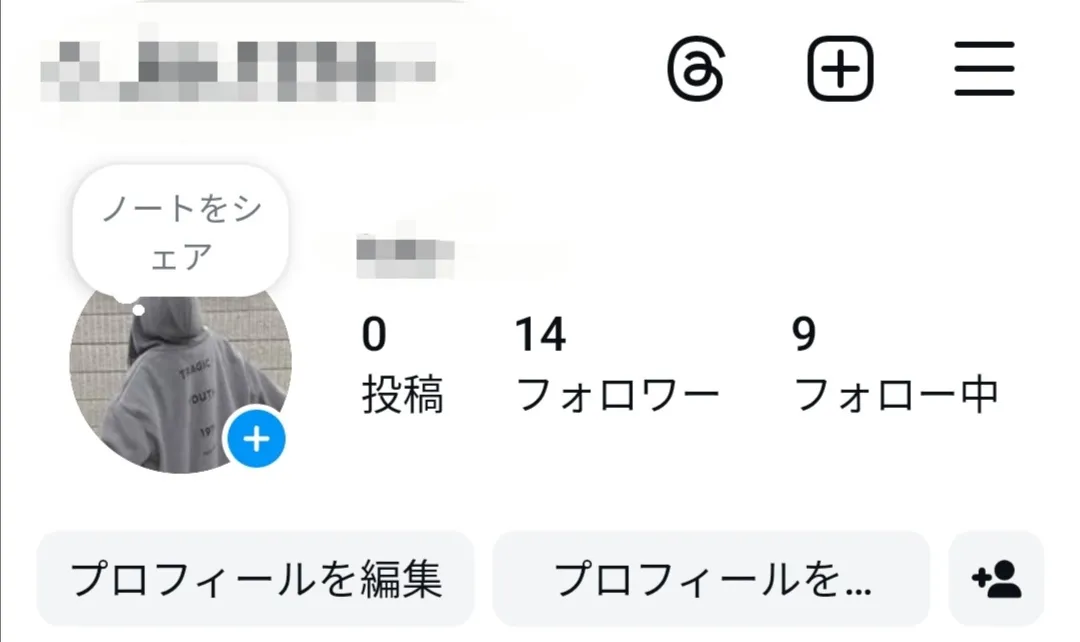View the 14 フォロワー list
The height and width of the screenshot is (642, 1080).
[x=617, y=365]
